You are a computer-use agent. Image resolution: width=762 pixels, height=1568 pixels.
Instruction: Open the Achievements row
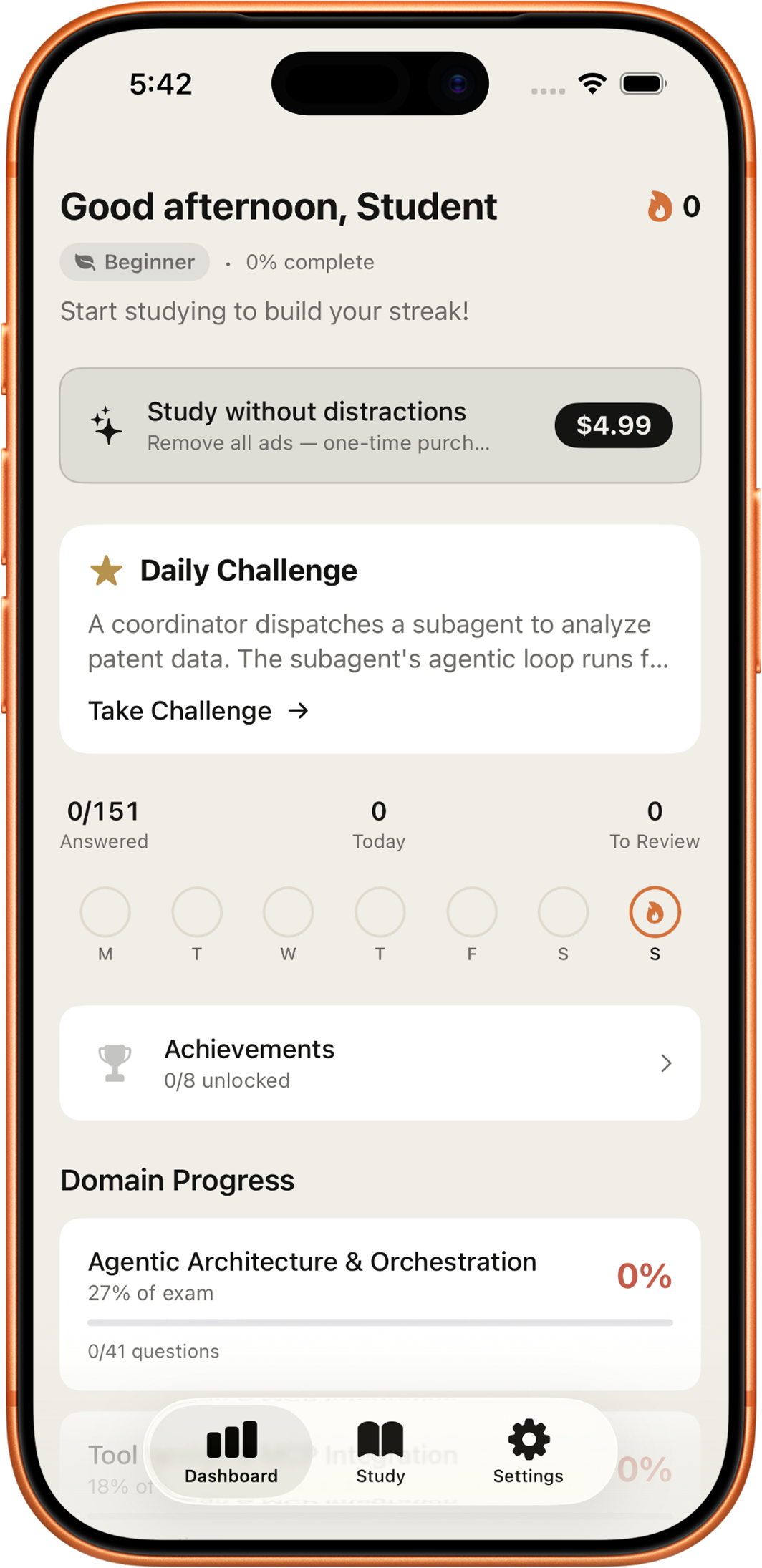coord(380,1063)
